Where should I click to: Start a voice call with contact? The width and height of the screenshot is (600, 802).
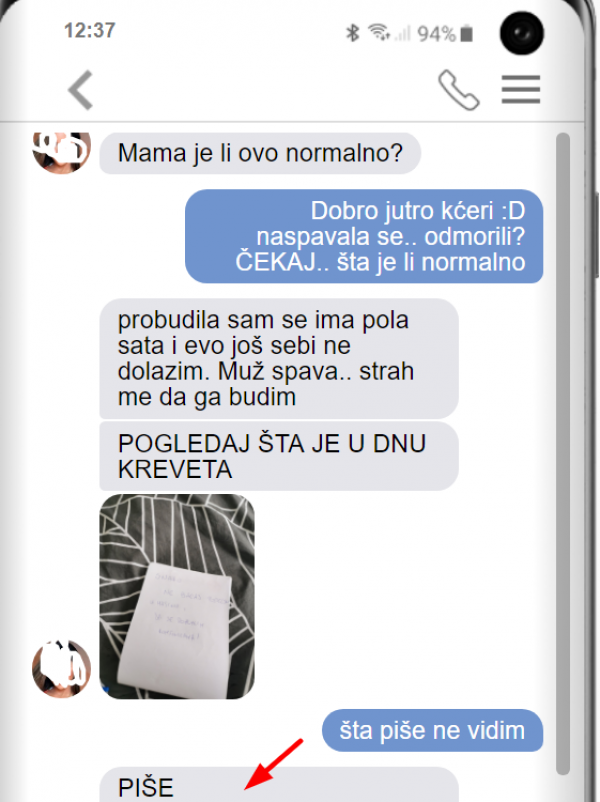point(458,90)
